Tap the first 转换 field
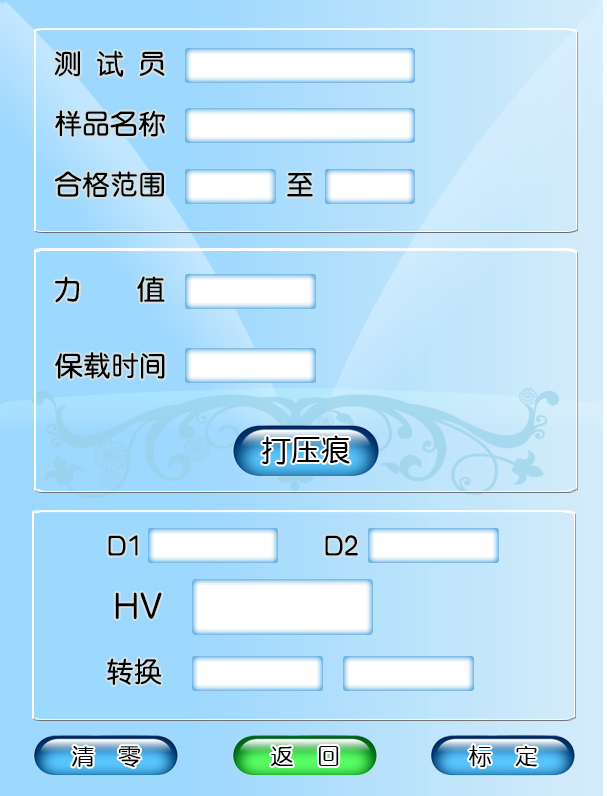This screenshot has width=607, height=796. (257, 673)
